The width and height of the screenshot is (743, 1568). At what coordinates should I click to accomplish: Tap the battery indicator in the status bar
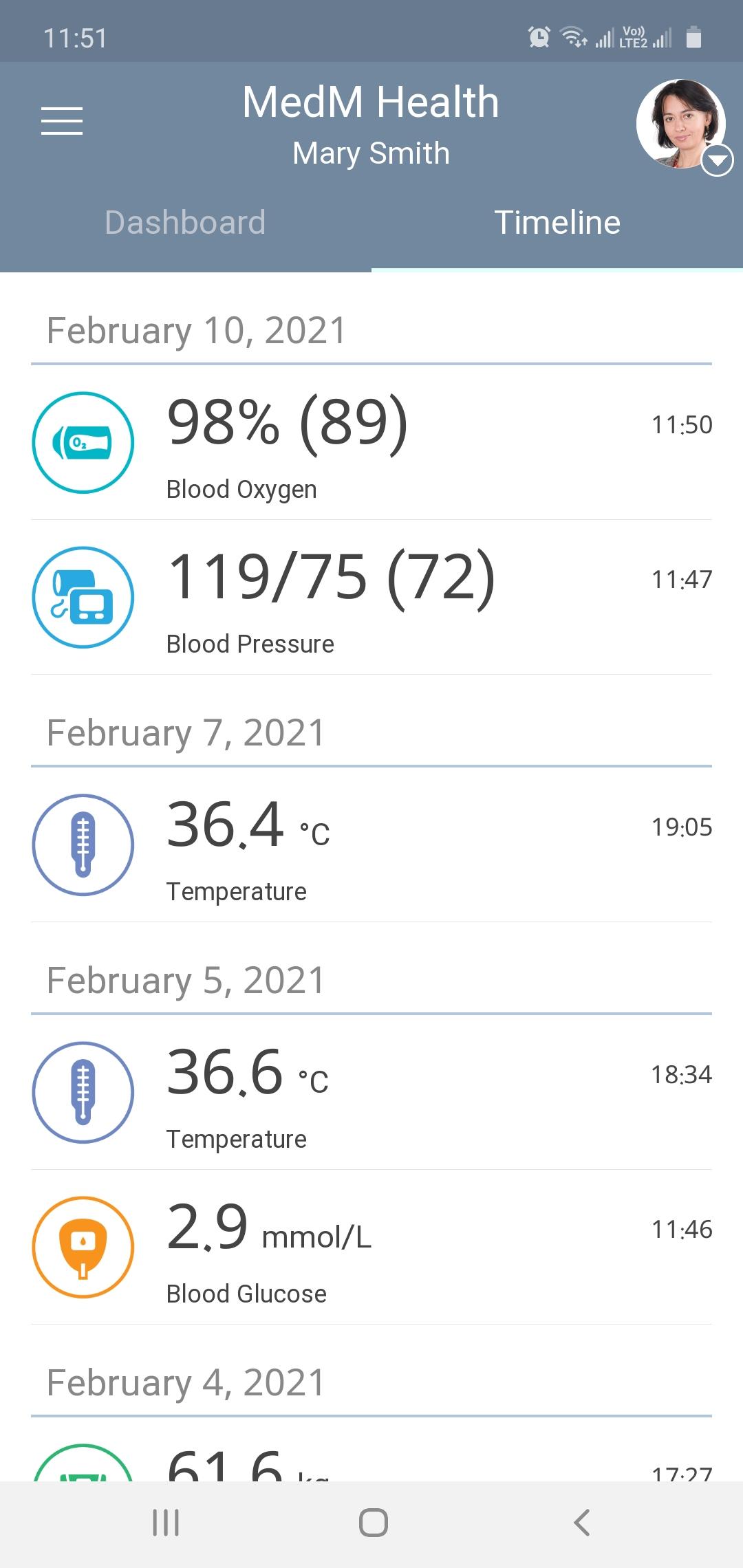pos(693,38)
